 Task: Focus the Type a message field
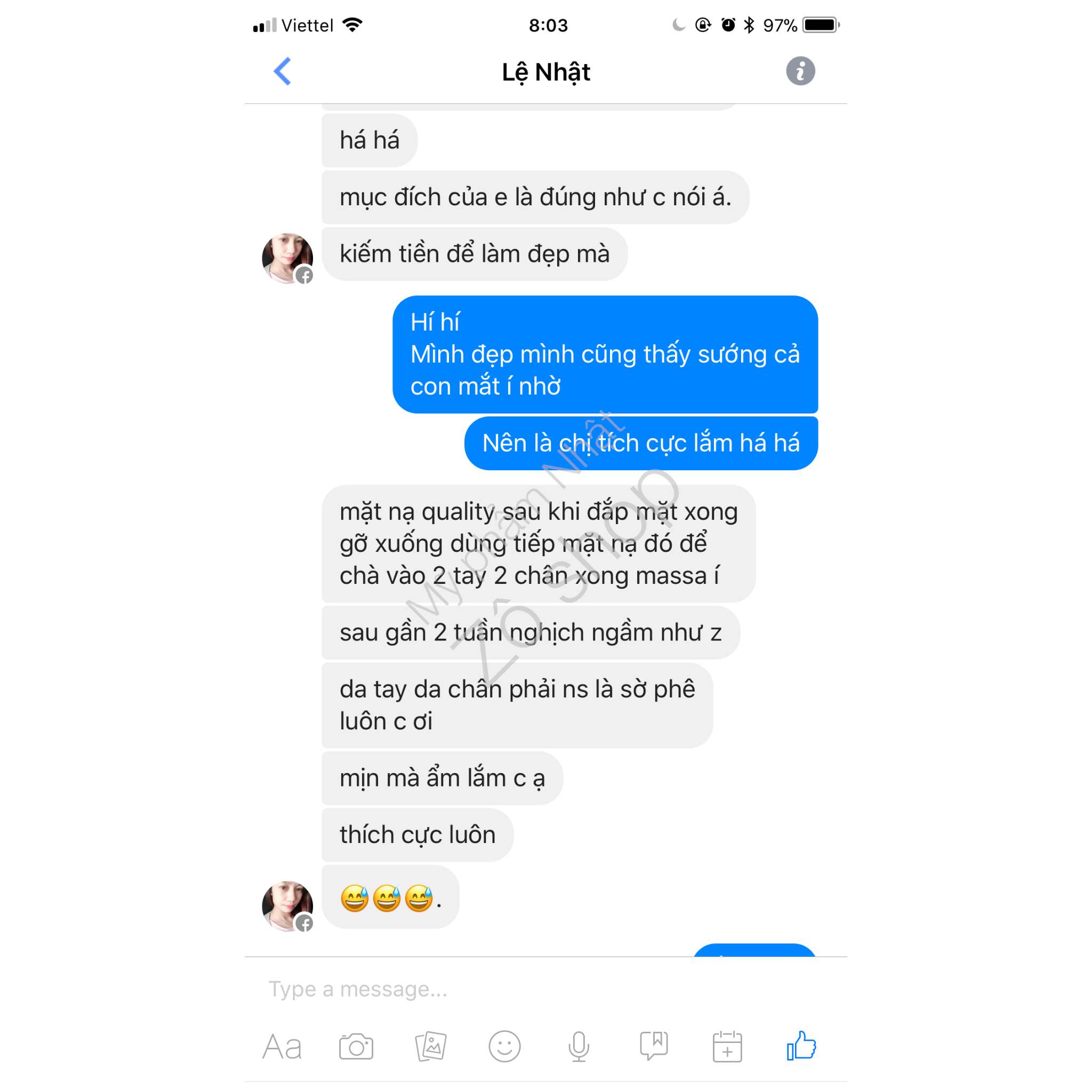point(509,989)
